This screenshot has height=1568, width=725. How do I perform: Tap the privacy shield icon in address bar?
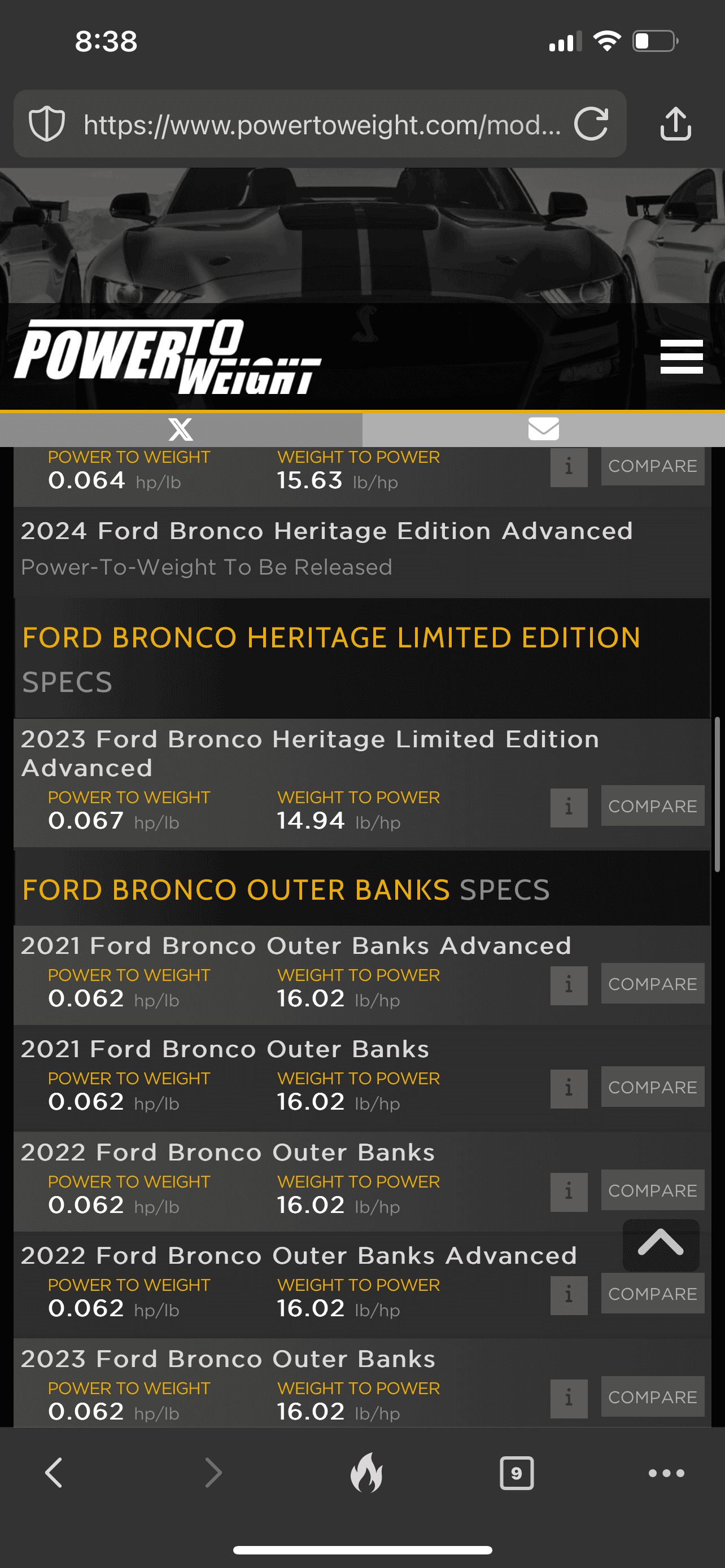[x=47, y=124]
